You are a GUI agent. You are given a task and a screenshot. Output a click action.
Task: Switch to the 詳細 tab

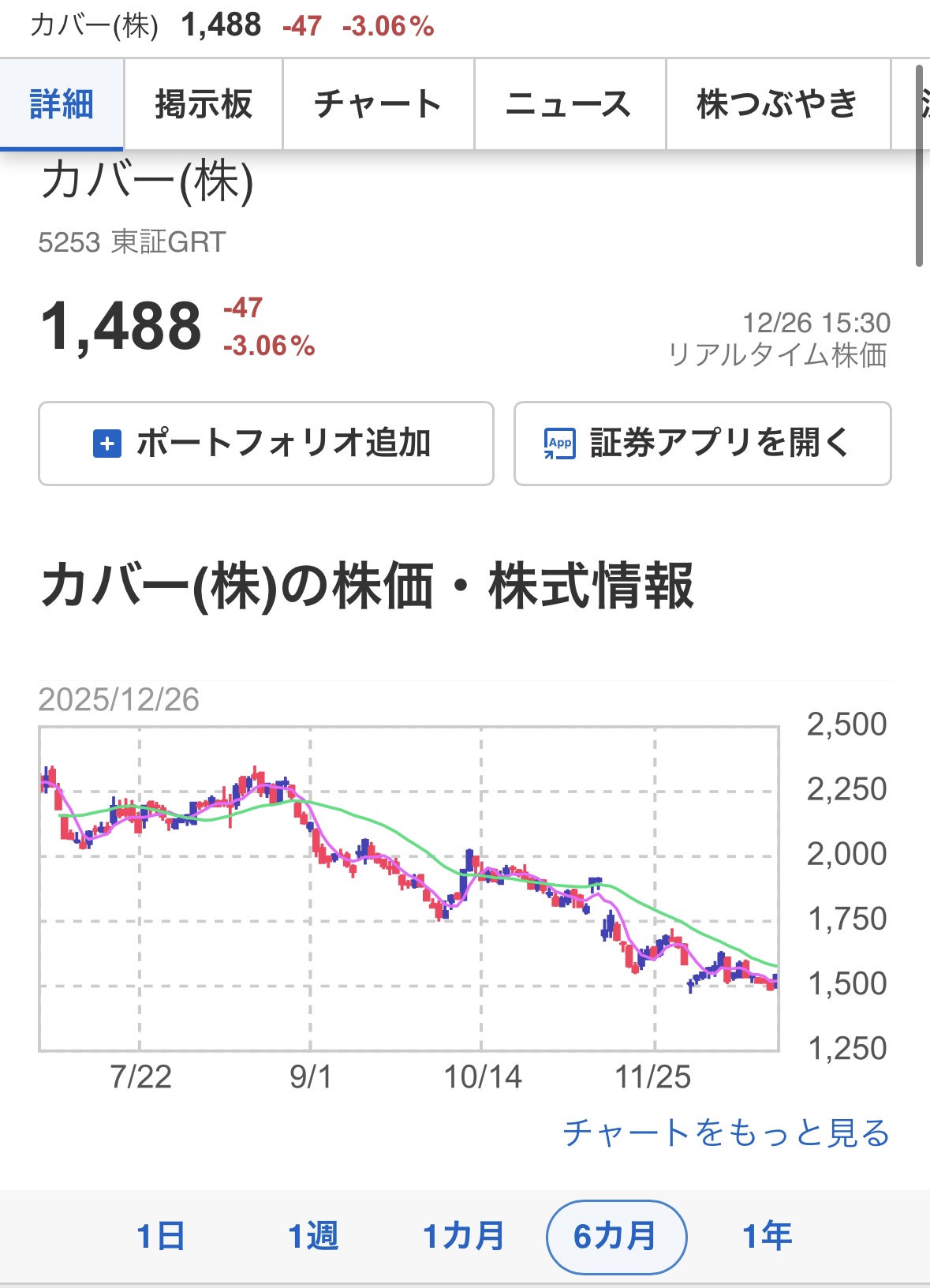(x=62, y=104)
